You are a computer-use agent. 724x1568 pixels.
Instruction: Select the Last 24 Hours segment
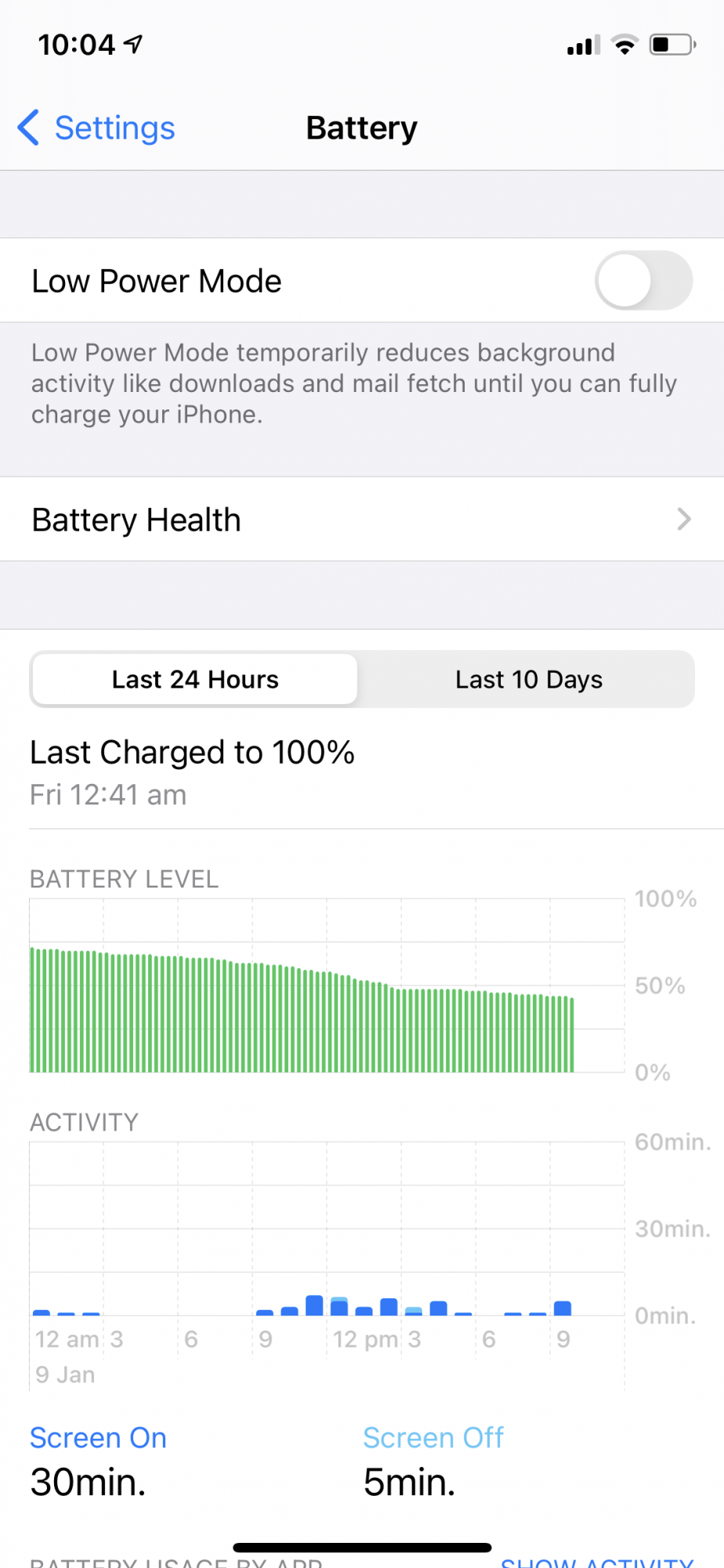point(195,679)
